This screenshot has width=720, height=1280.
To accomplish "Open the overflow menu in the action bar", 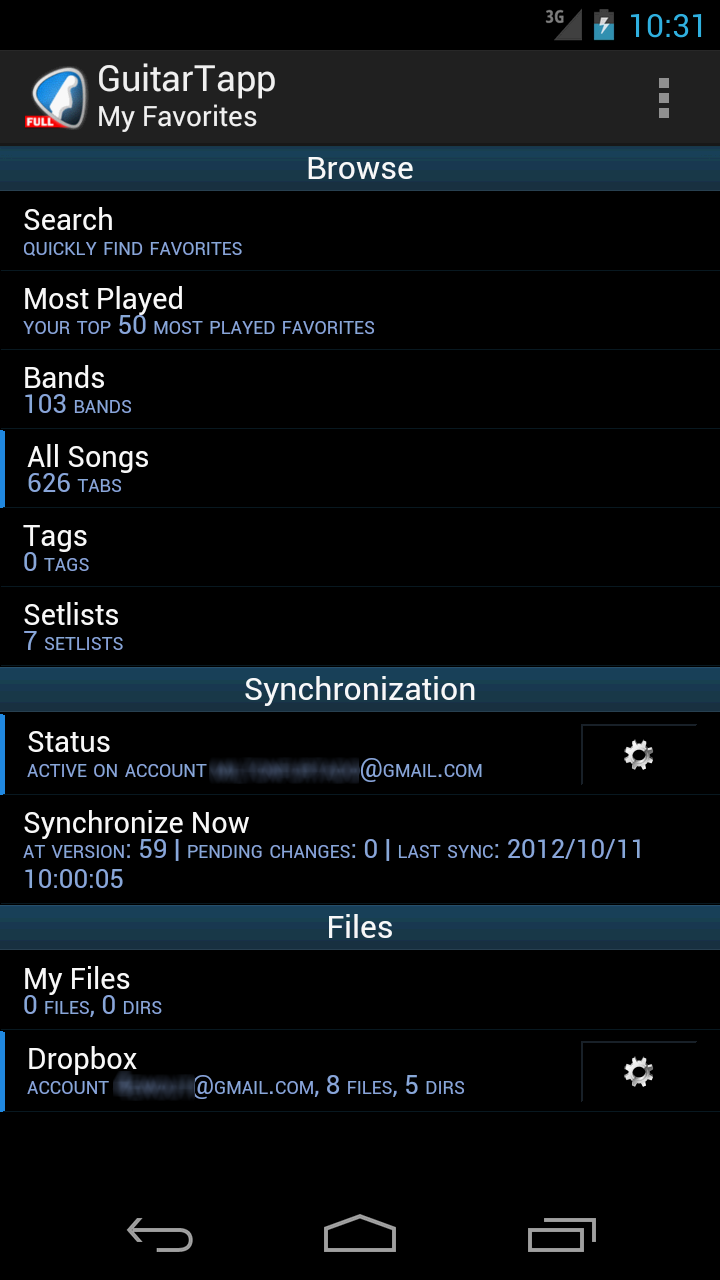I will 664,97.
